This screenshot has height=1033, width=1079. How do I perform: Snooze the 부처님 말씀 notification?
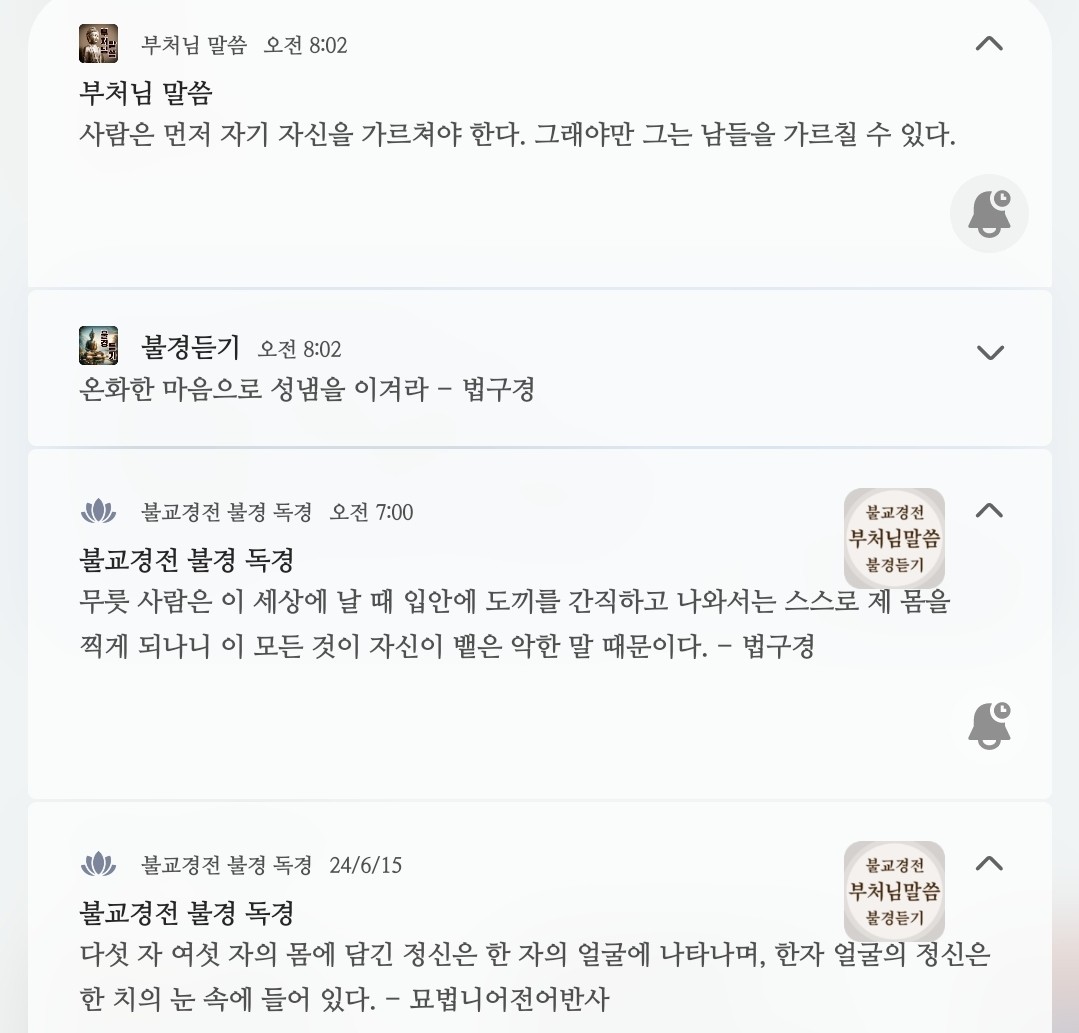coord(989,213)
